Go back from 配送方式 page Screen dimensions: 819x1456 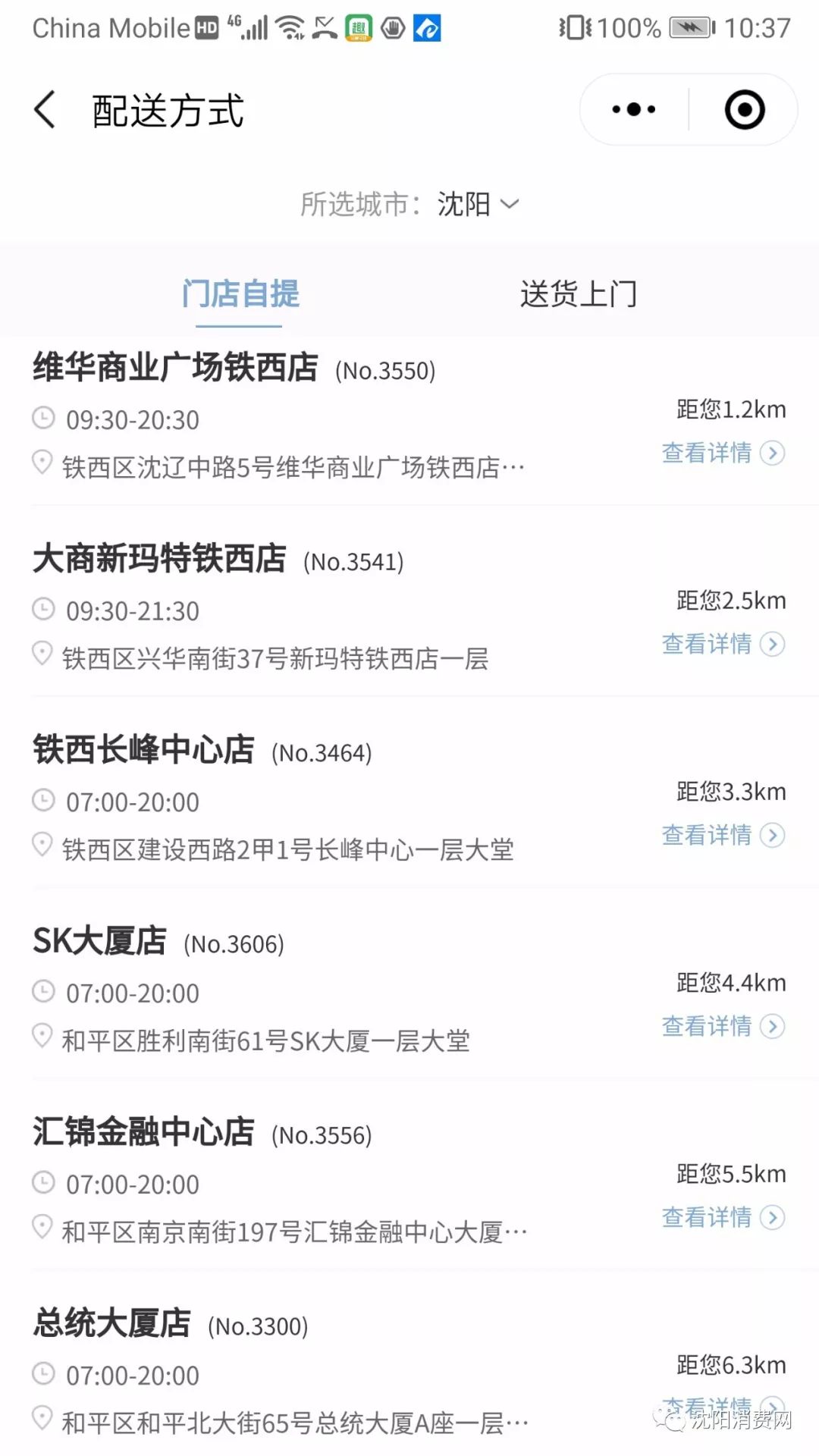(45, 110)
